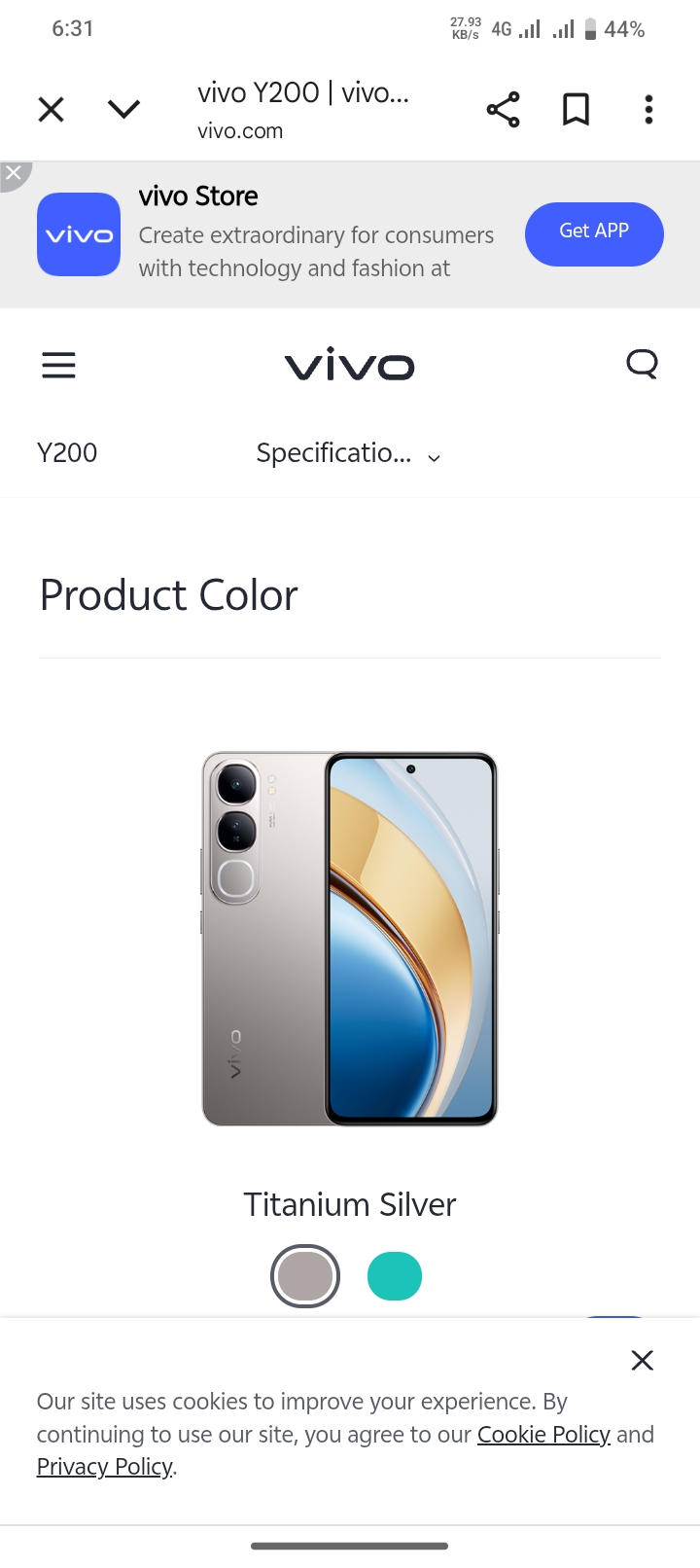Dismiss the vivo Store app banner
This screenshot has height=1568, width=700.
pyautogui.click(x=14, y=174)
